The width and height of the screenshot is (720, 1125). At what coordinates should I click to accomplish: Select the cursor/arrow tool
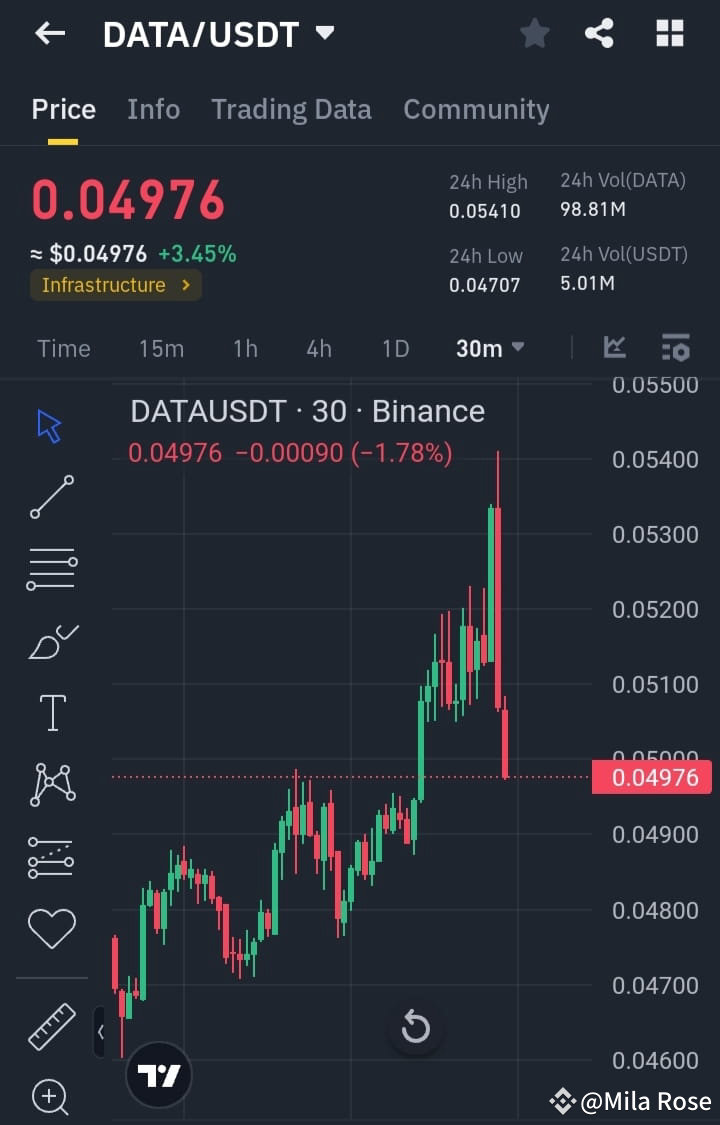click(x=50, y=424)
